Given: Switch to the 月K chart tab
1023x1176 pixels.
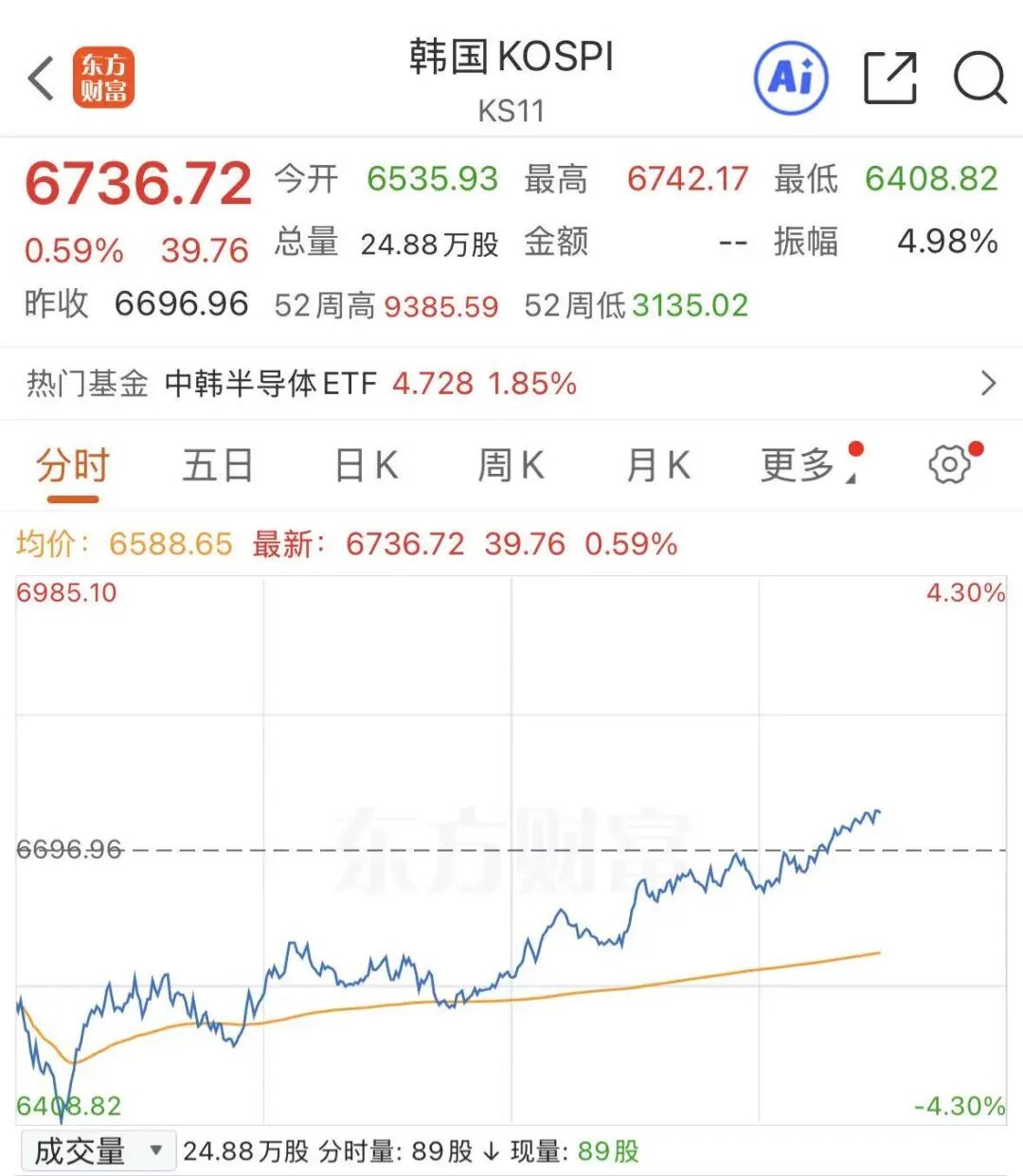Looking at the screenshot, I should click(x=658, y=466).
